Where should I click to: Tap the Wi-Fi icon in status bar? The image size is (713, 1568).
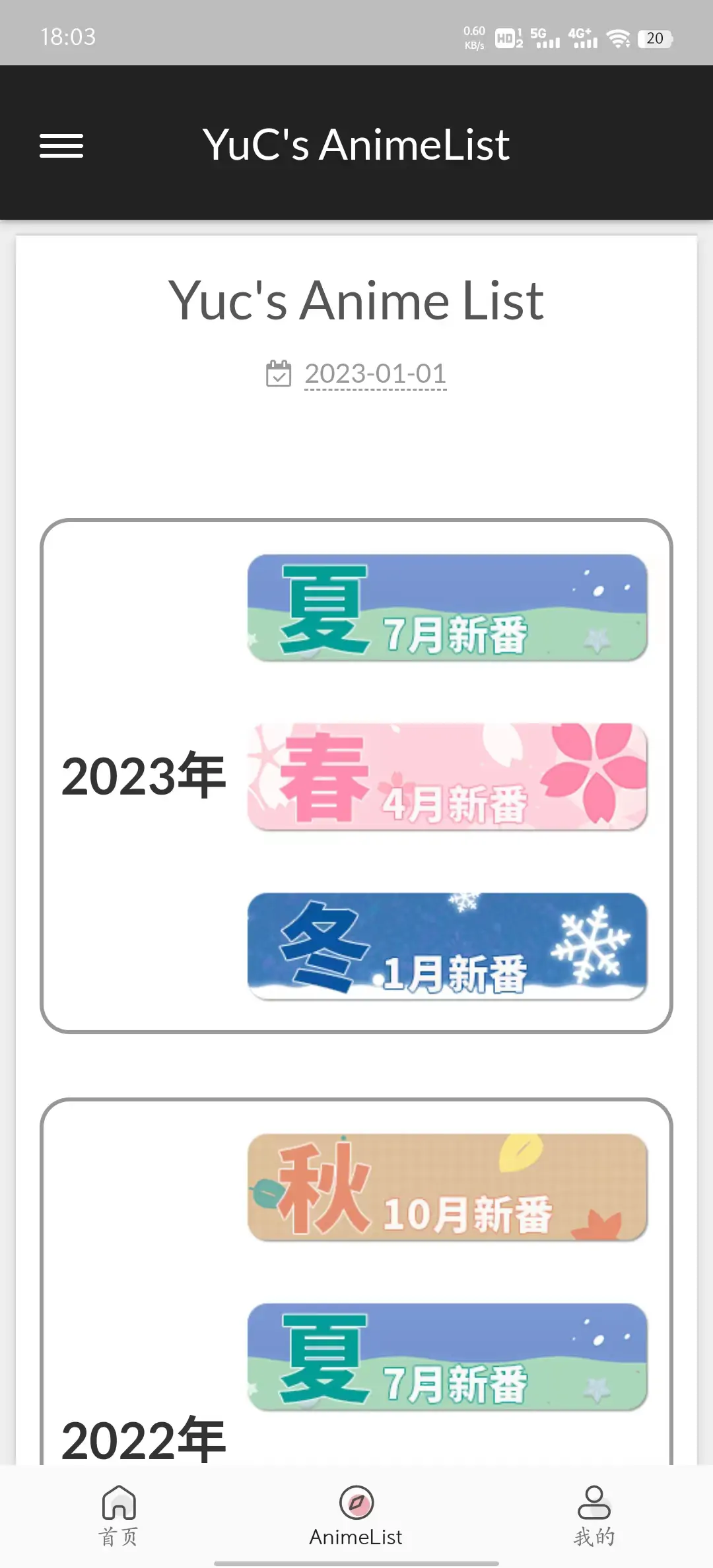tap(618, 39)
